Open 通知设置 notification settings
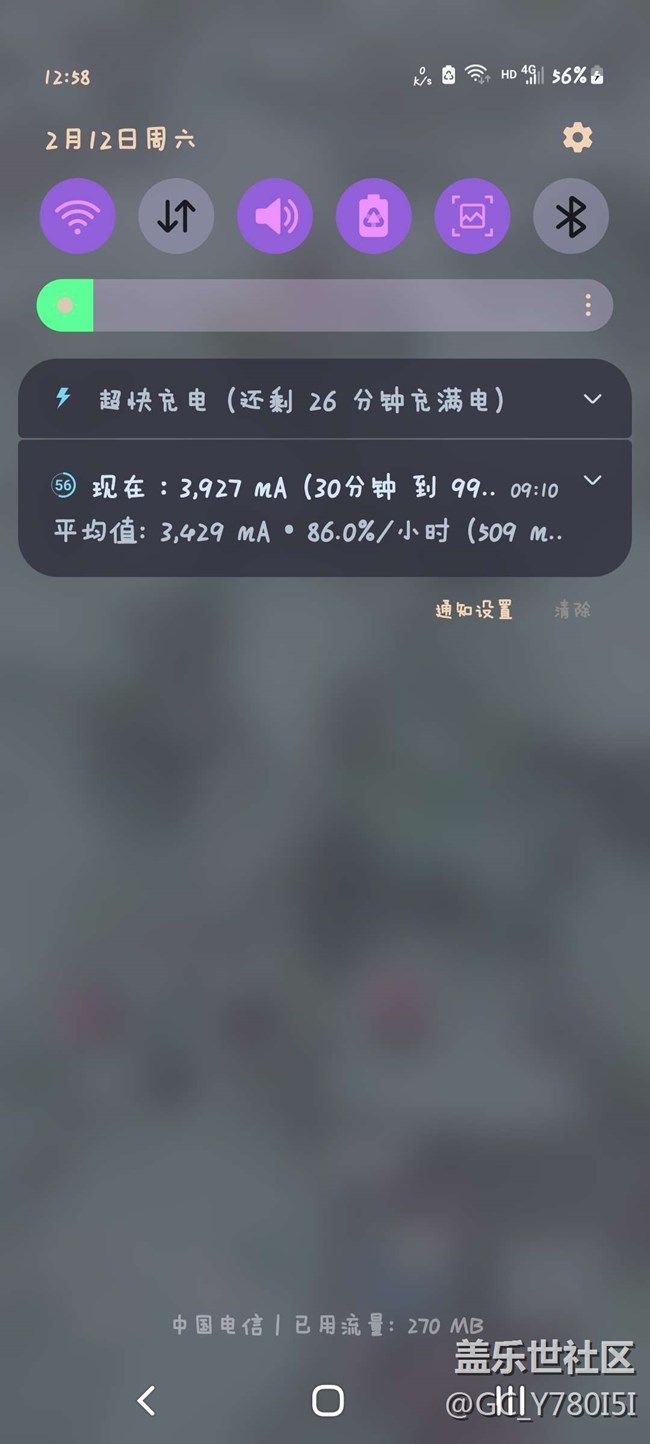650x1444 pixels. tap(473, 610)
